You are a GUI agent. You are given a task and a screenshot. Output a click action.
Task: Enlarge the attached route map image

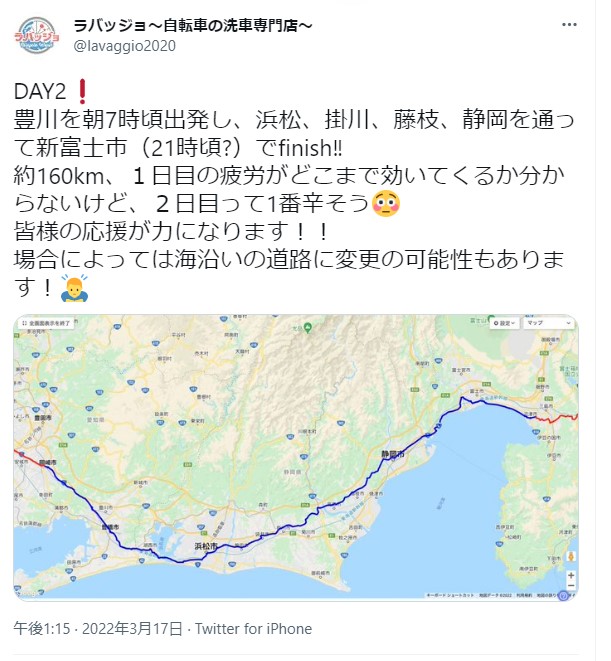tap(295, 457)
